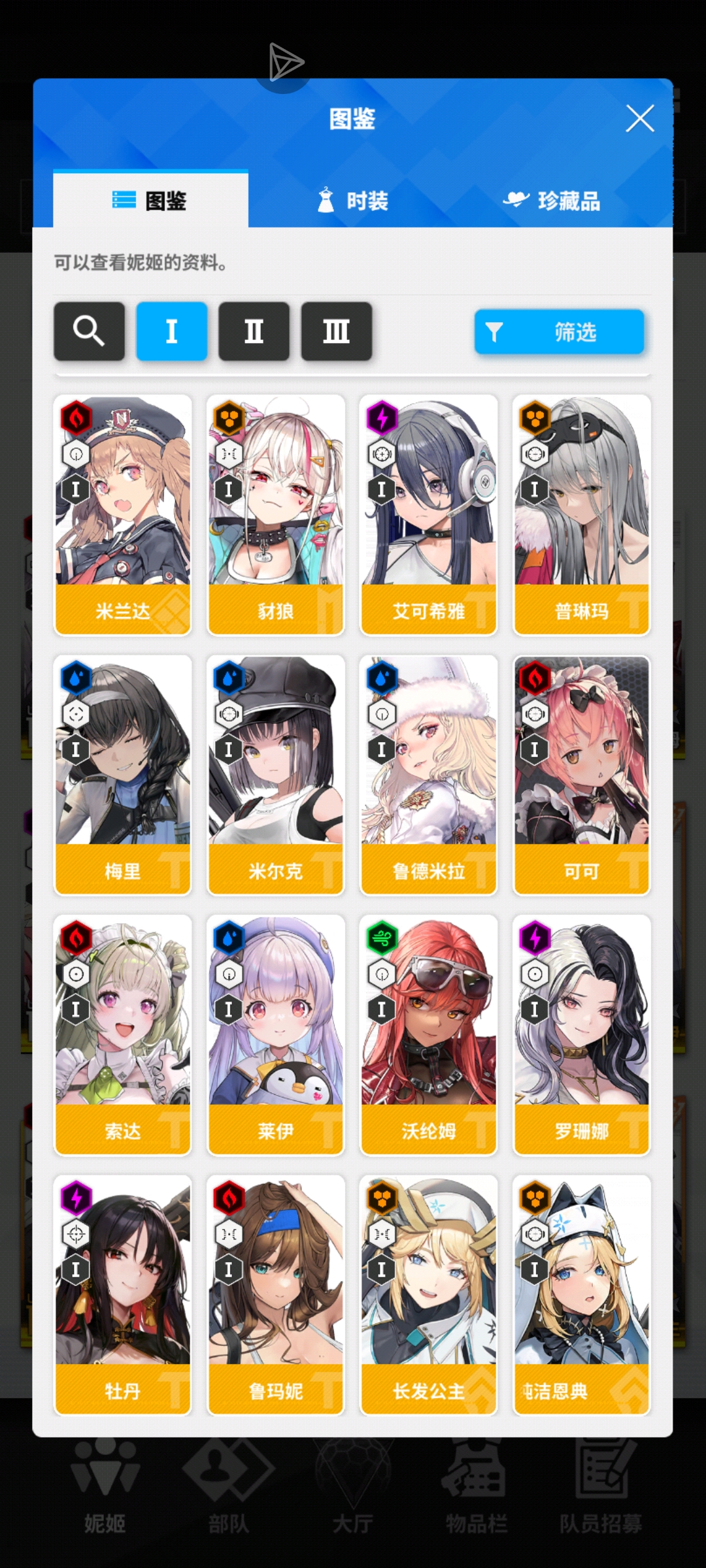Screen dimensions: 706x1568
Task: Open 豺狼 character card
Action: click(x=276, y=514)
